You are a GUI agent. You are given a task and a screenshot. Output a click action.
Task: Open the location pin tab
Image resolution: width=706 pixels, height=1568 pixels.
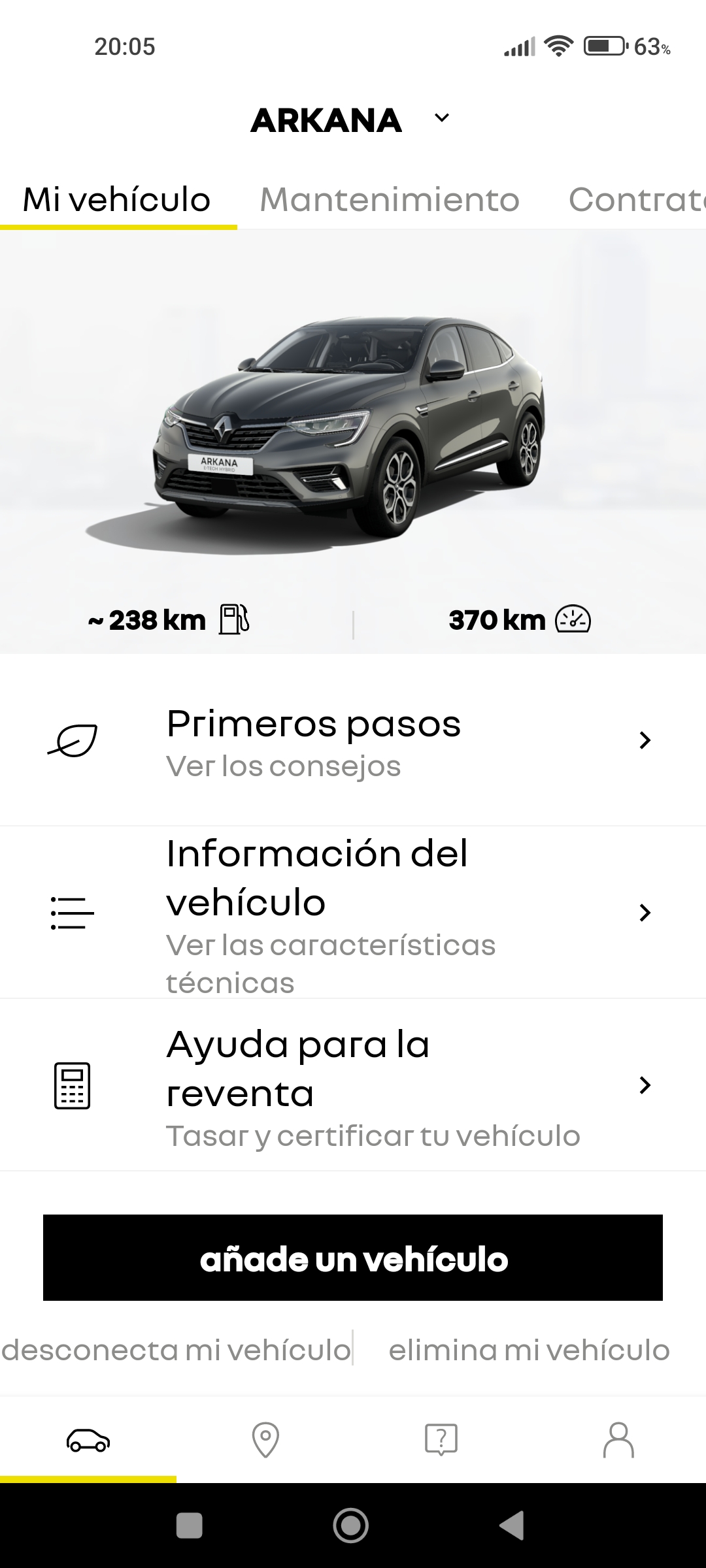[265, 1440]
